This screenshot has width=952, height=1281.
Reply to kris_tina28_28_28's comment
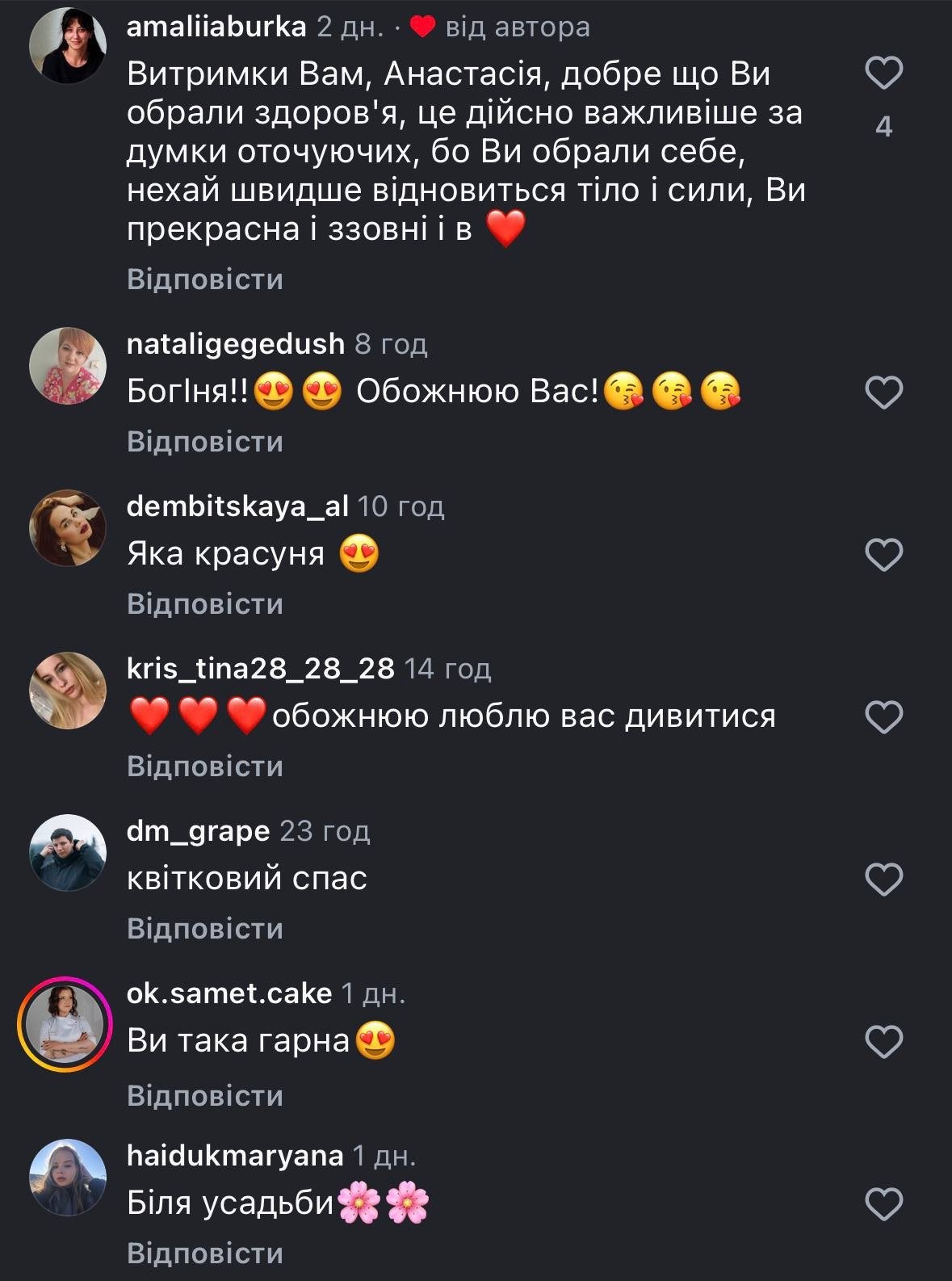[205, 766]
